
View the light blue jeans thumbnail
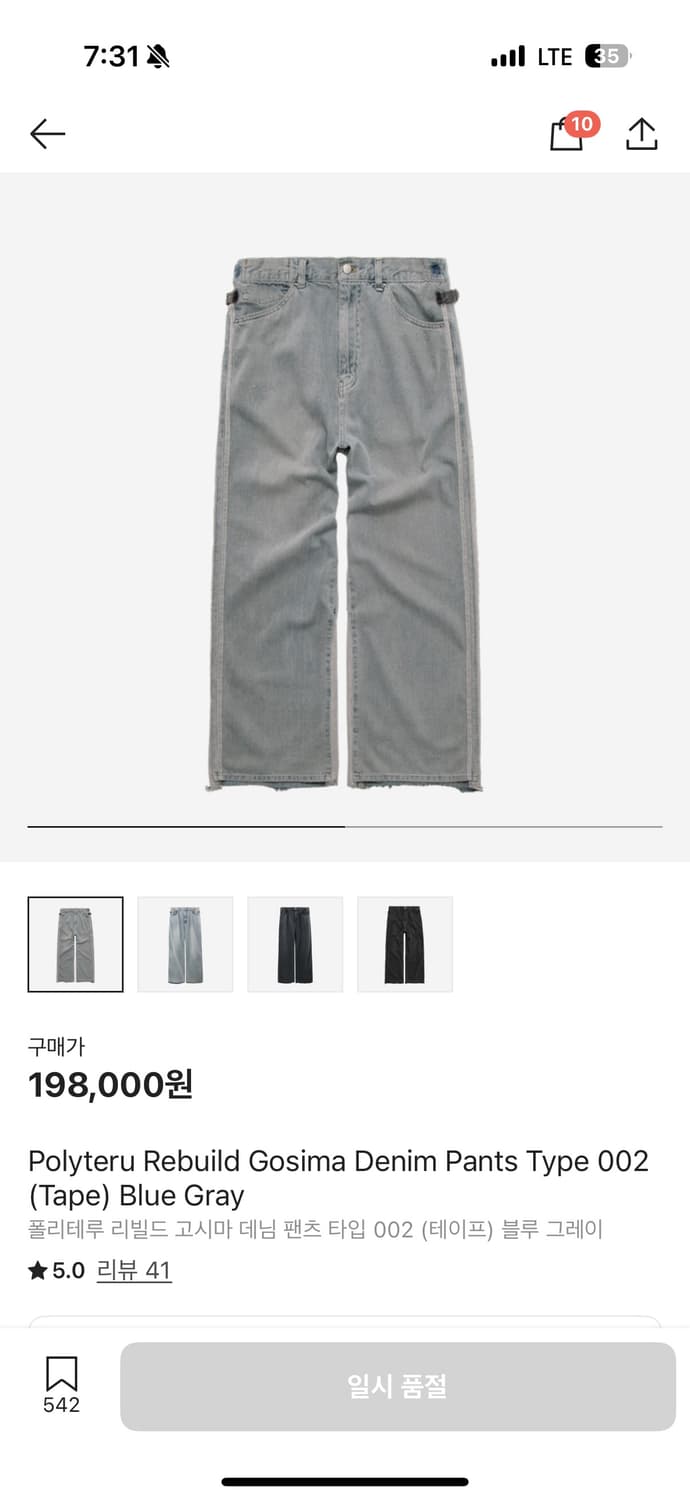point(185,944)
